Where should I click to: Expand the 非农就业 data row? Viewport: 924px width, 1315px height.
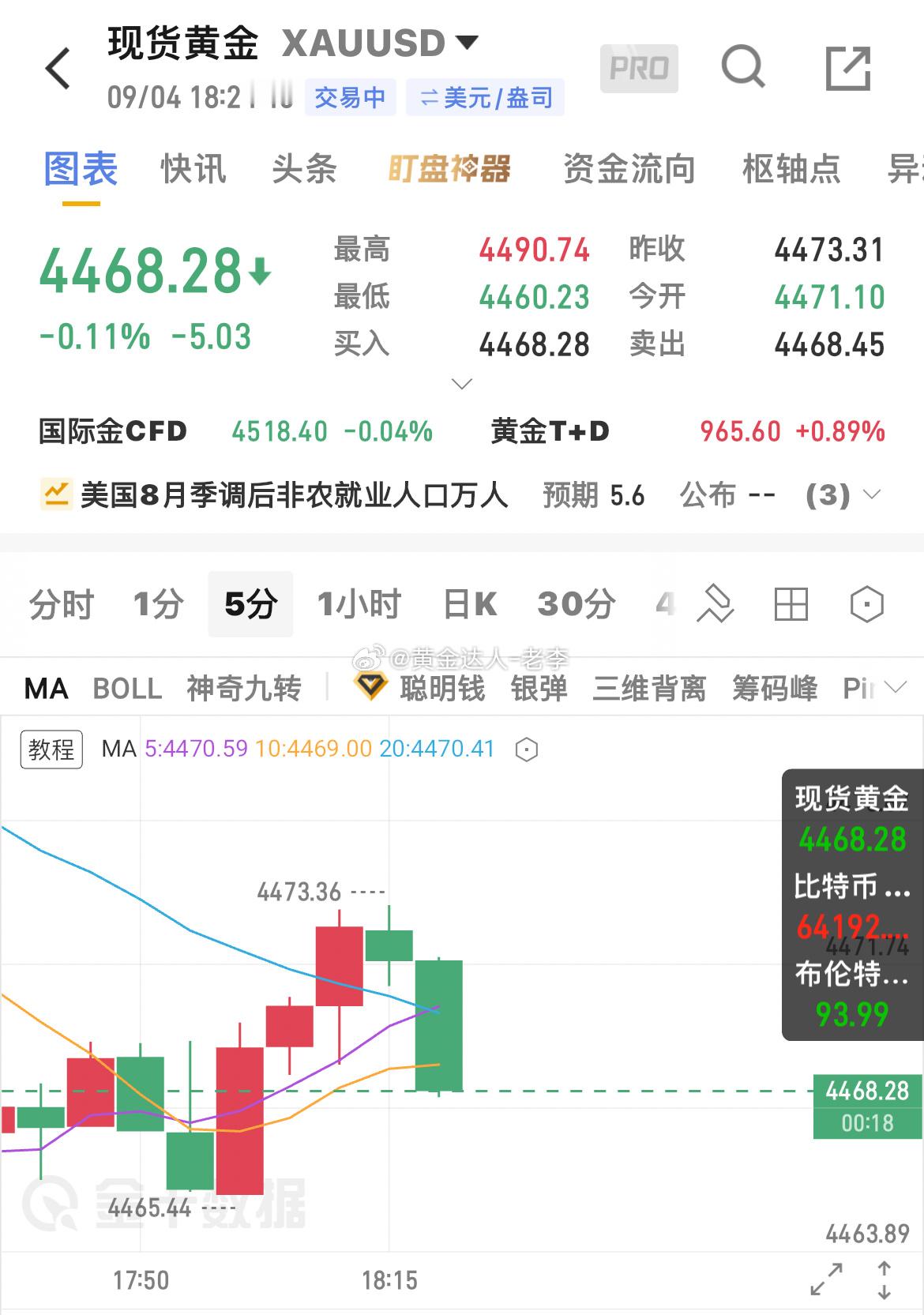(872, 495)
